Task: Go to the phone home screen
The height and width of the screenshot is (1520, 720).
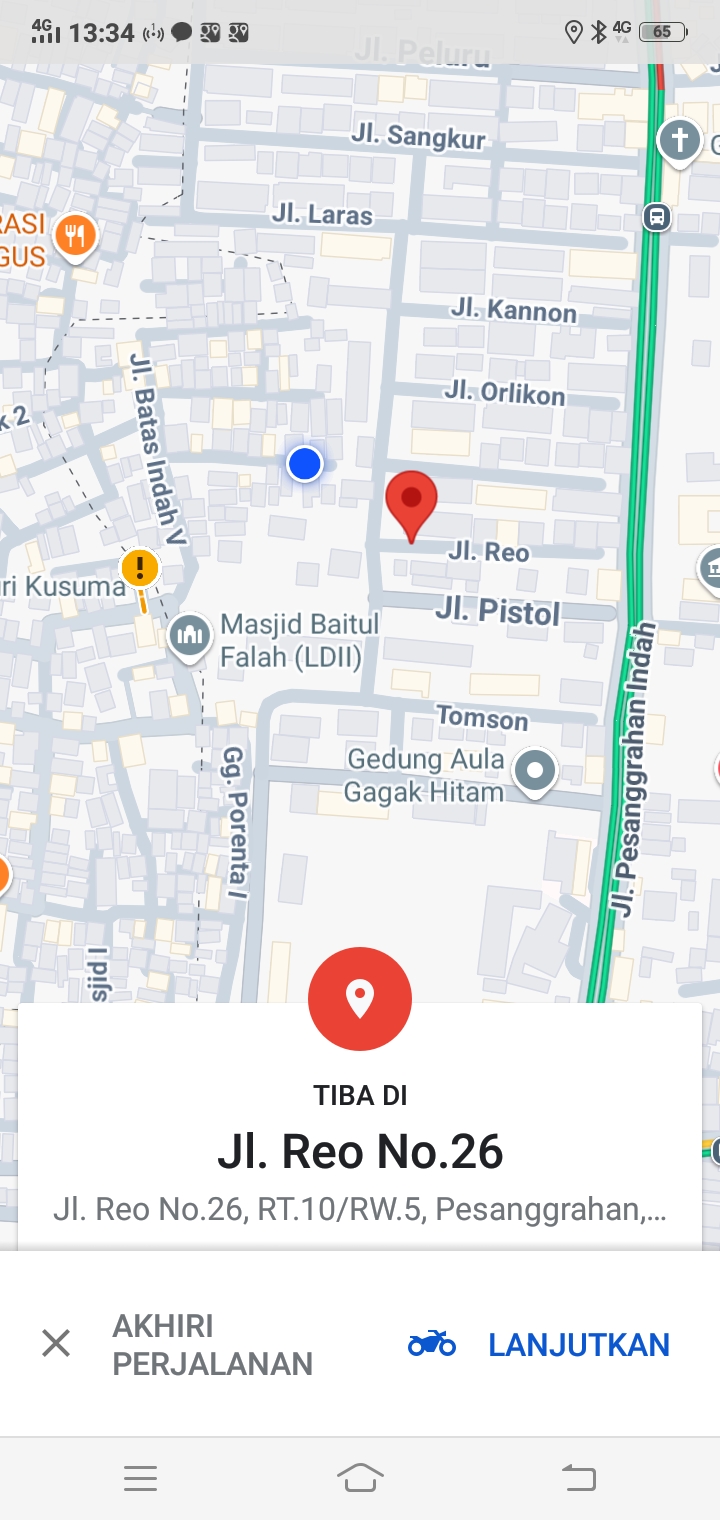Action: (x=360, y=1477)
